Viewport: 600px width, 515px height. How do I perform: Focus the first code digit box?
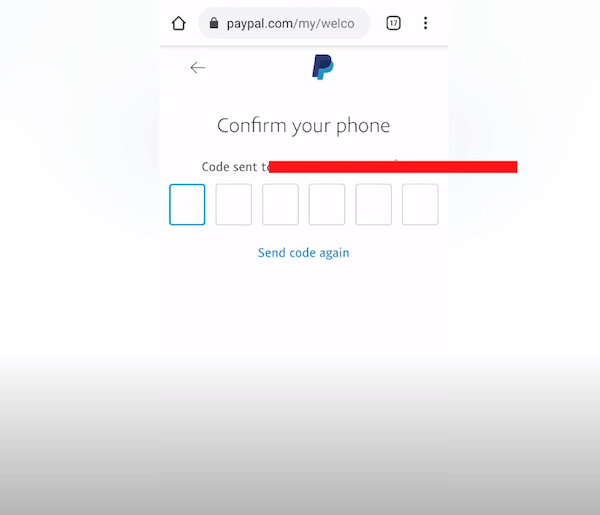point(187,204)
